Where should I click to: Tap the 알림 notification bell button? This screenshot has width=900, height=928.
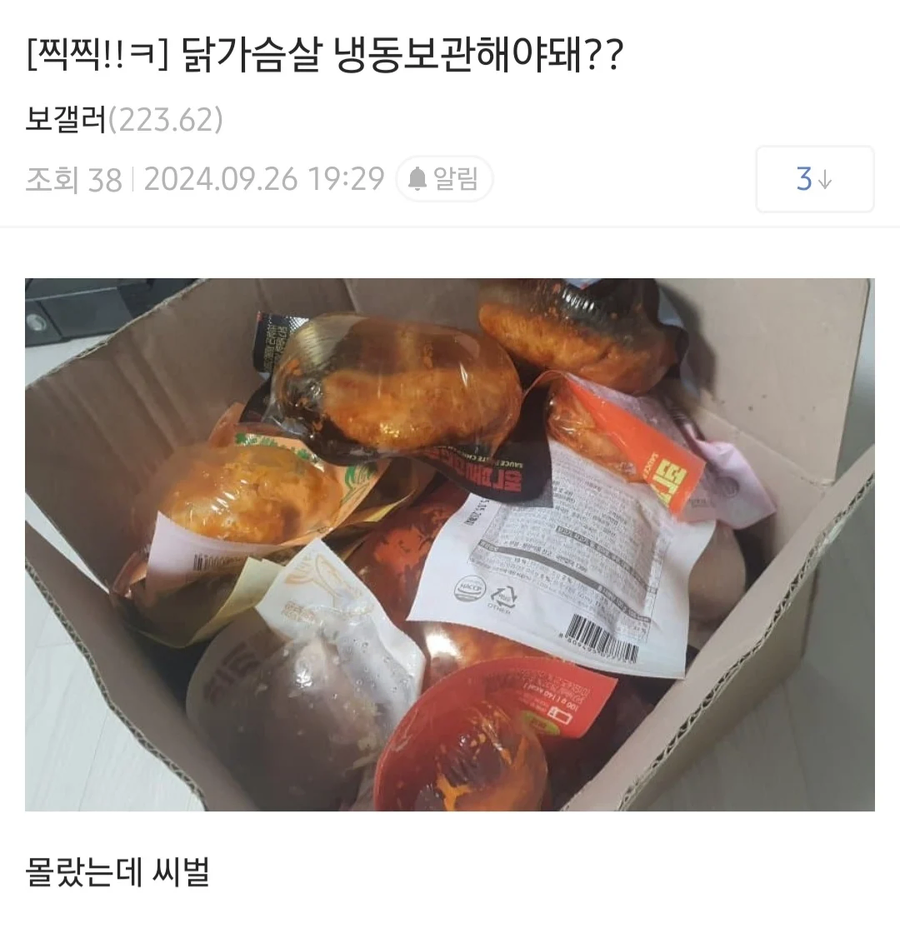pos(444,179)
